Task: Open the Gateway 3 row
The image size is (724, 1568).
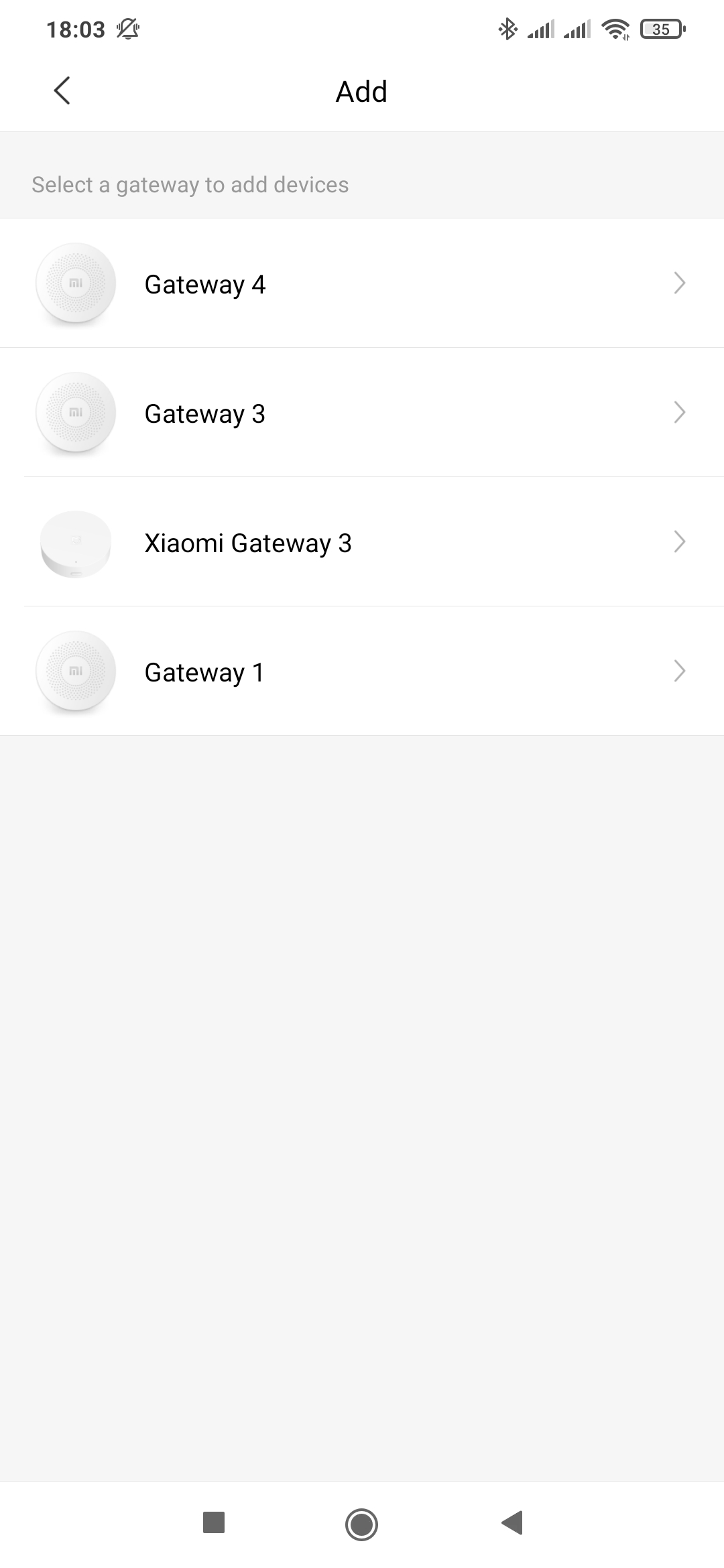Action: pos(362,412)
